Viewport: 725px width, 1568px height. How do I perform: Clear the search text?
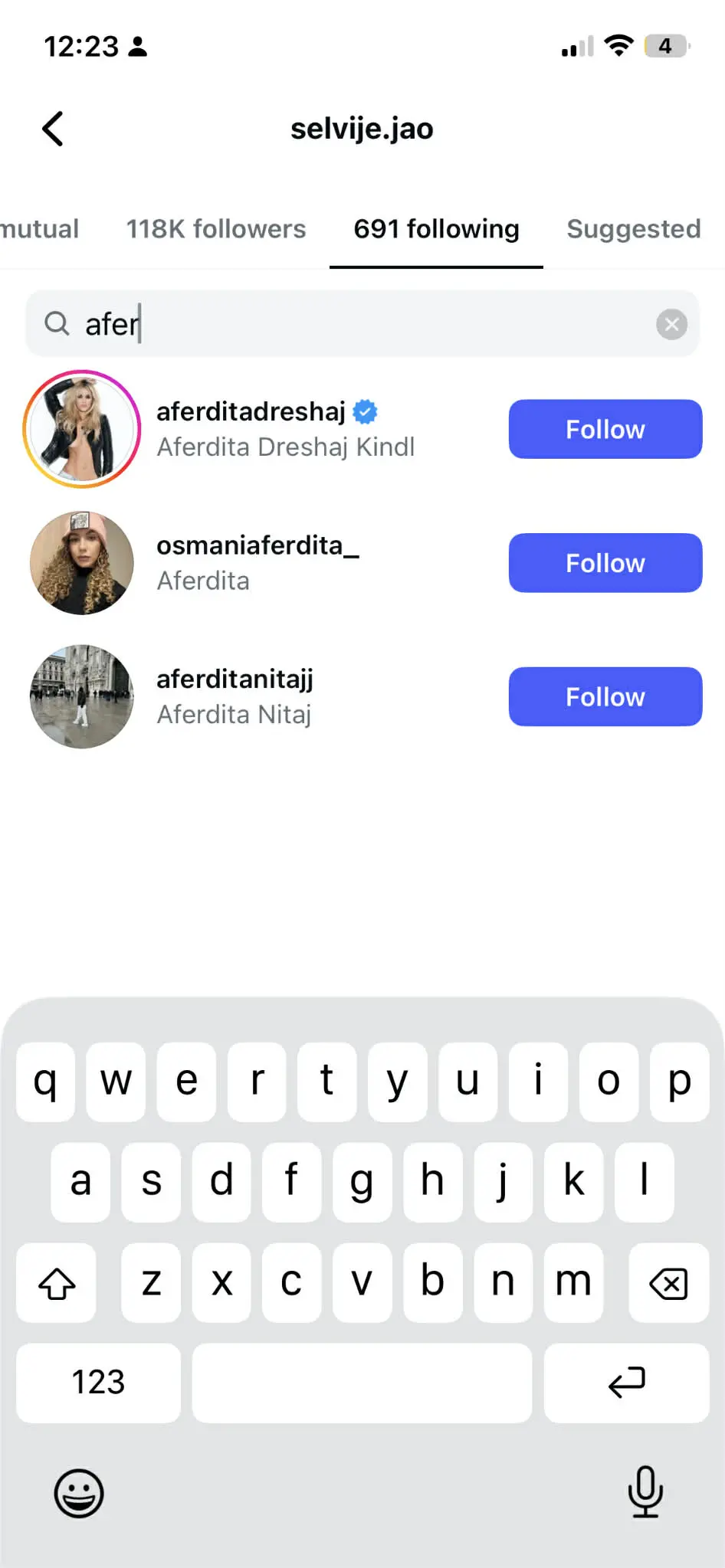671,325
